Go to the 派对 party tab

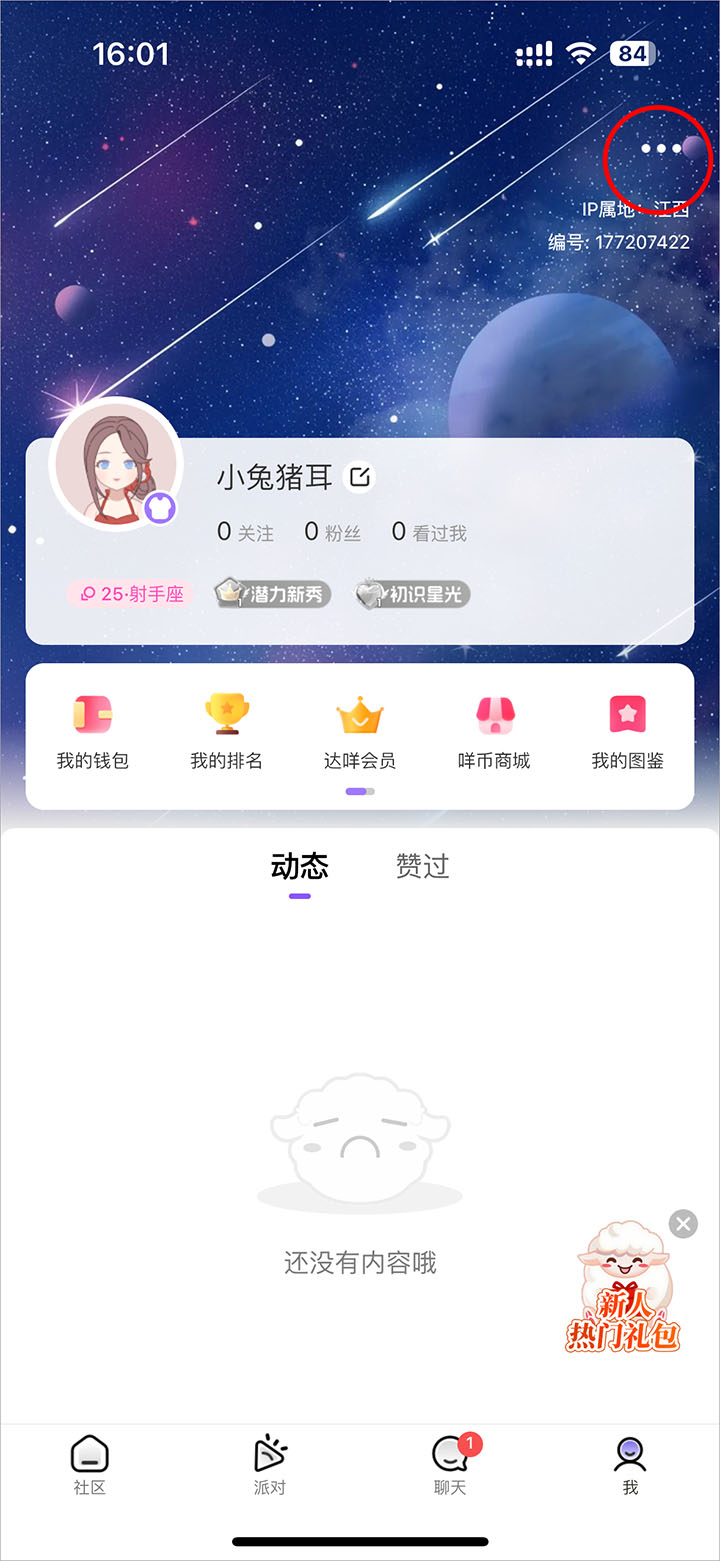[270, 1465]
